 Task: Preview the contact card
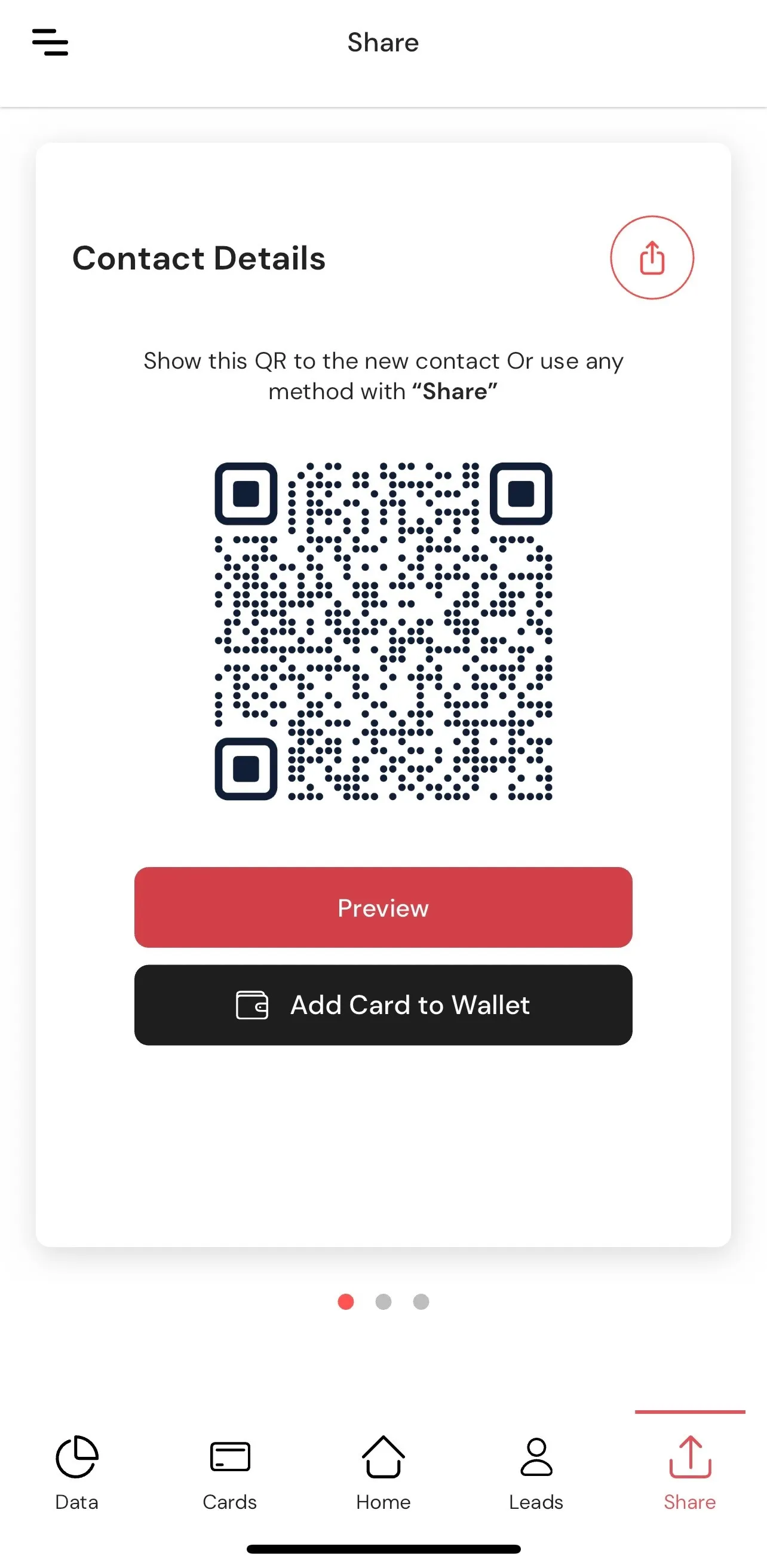[x=383, y=907]
